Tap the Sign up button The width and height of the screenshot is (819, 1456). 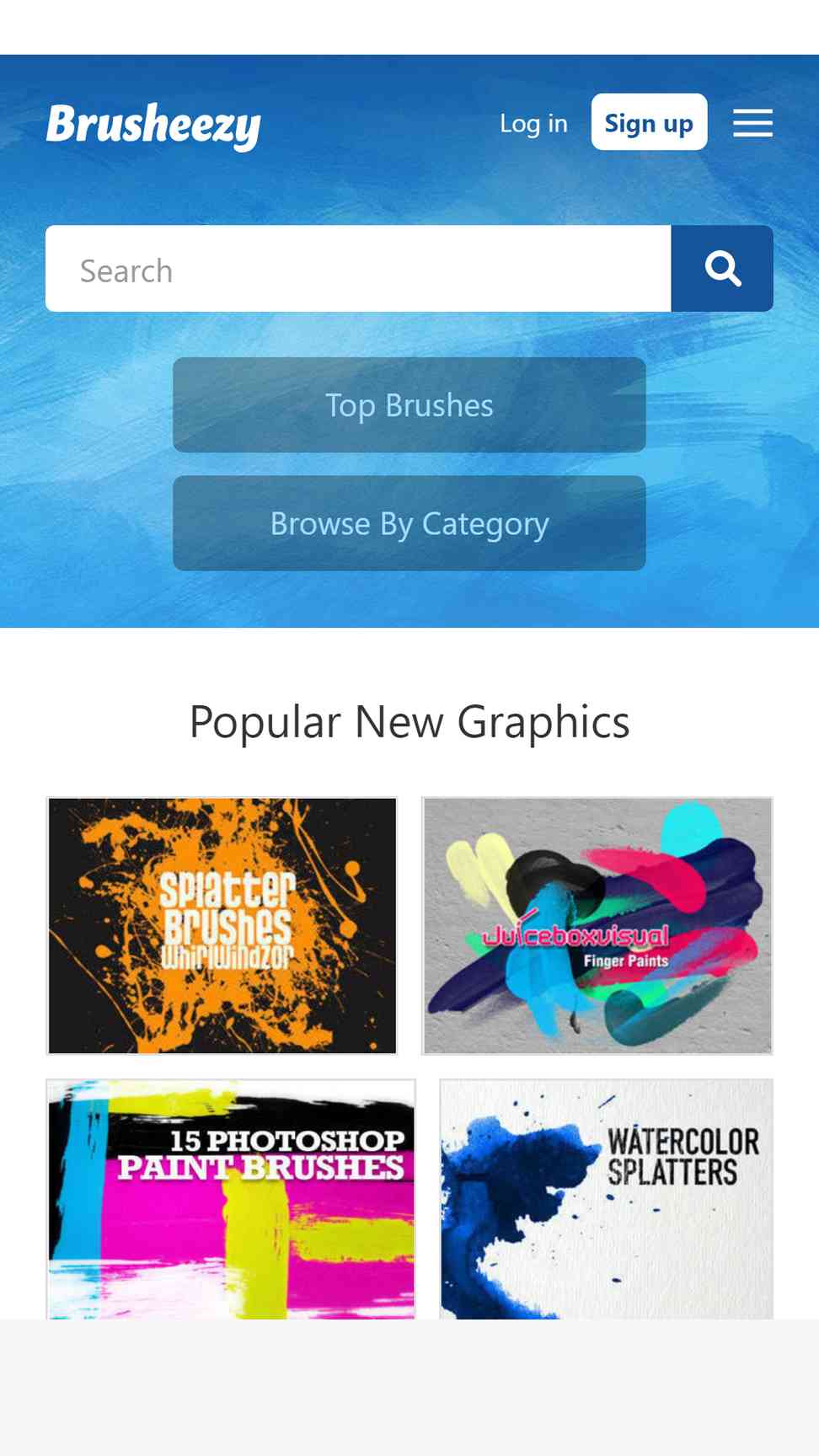click(649, 122)
